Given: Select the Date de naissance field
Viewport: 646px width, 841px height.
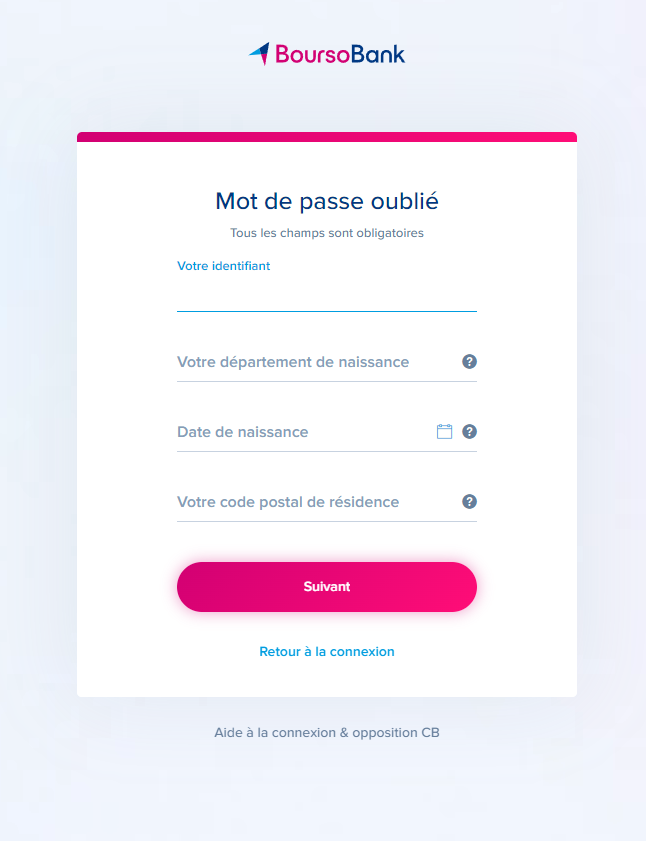Looking at the screenshot, I should [x=300, y=432].
